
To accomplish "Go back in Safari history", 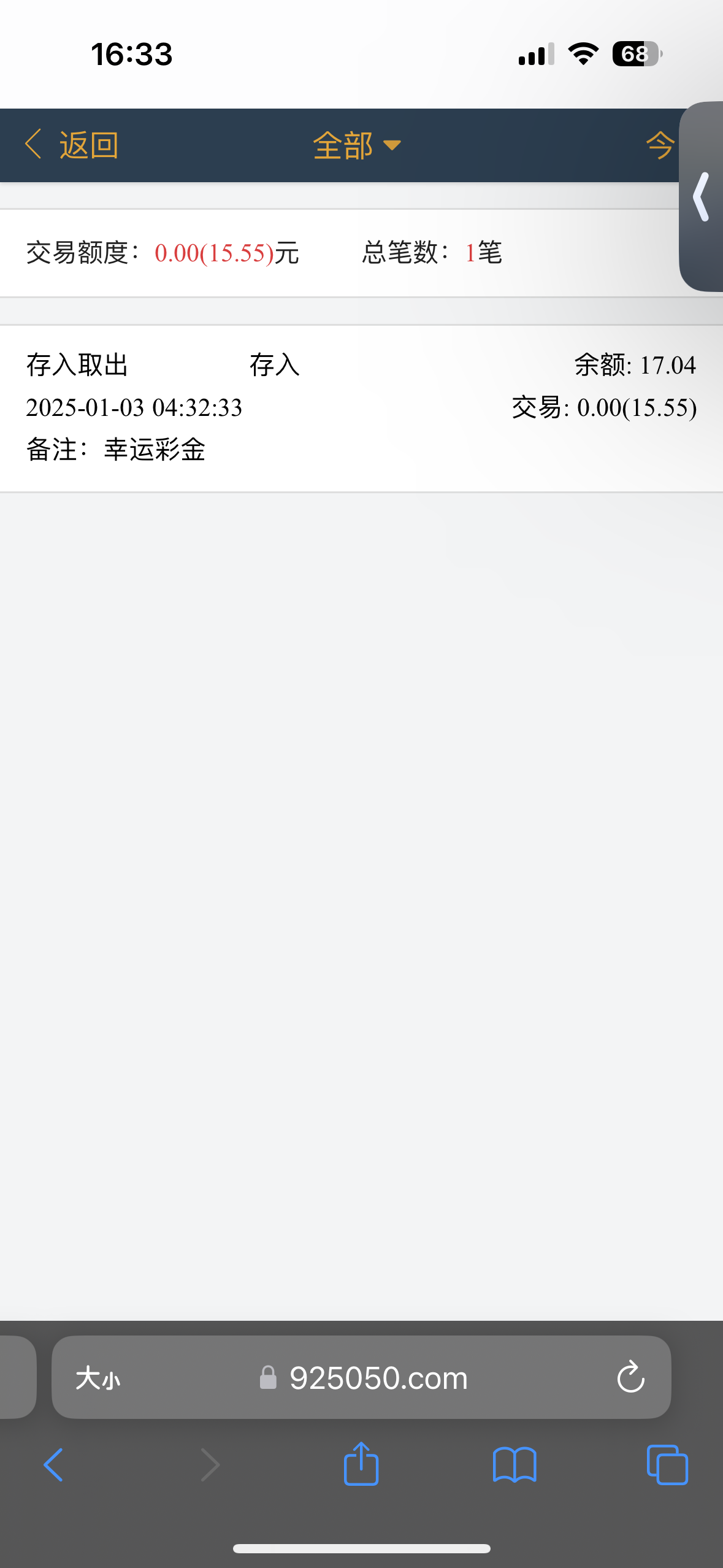I will tap(53, 1465).
